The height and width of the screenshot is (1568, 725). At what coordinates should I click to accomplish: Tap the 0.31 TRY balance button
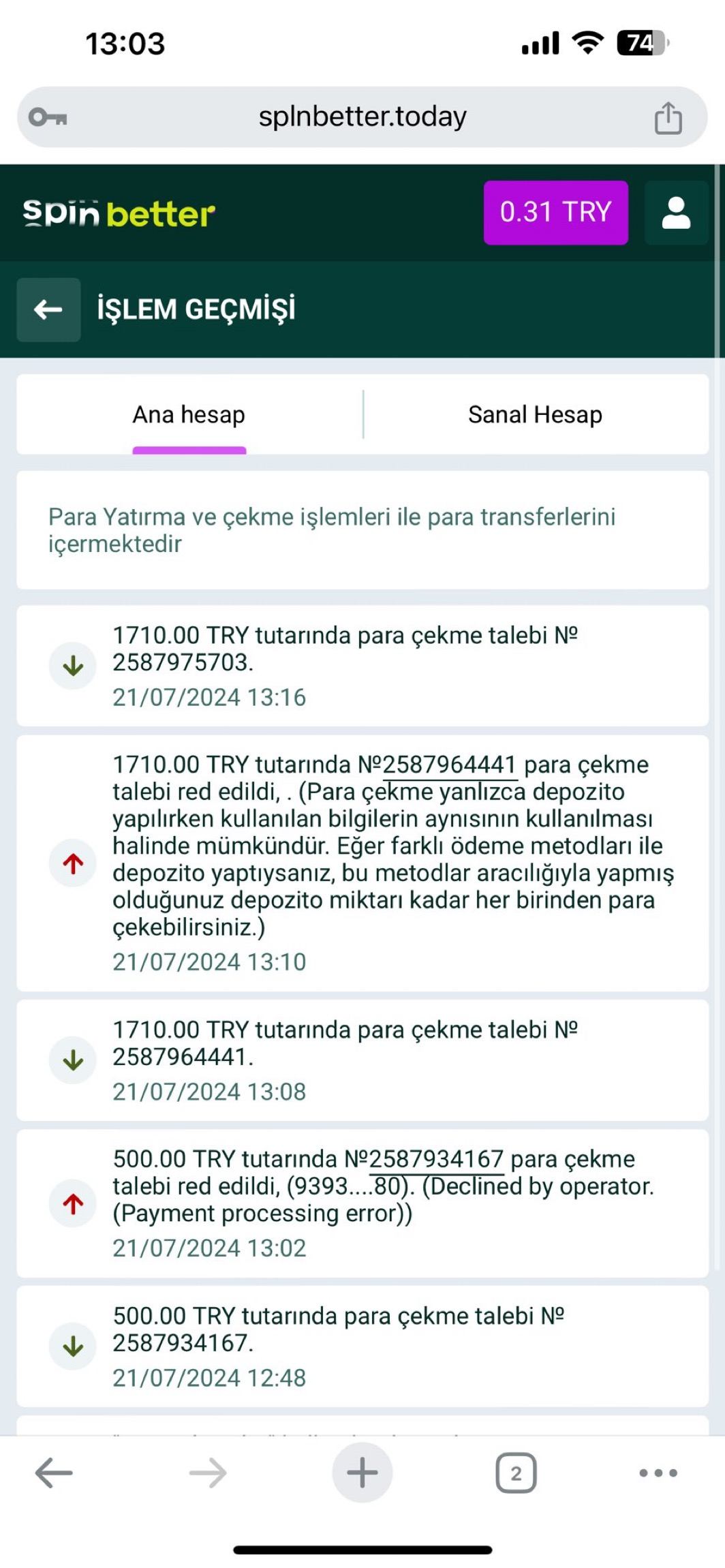click(556, 212)
